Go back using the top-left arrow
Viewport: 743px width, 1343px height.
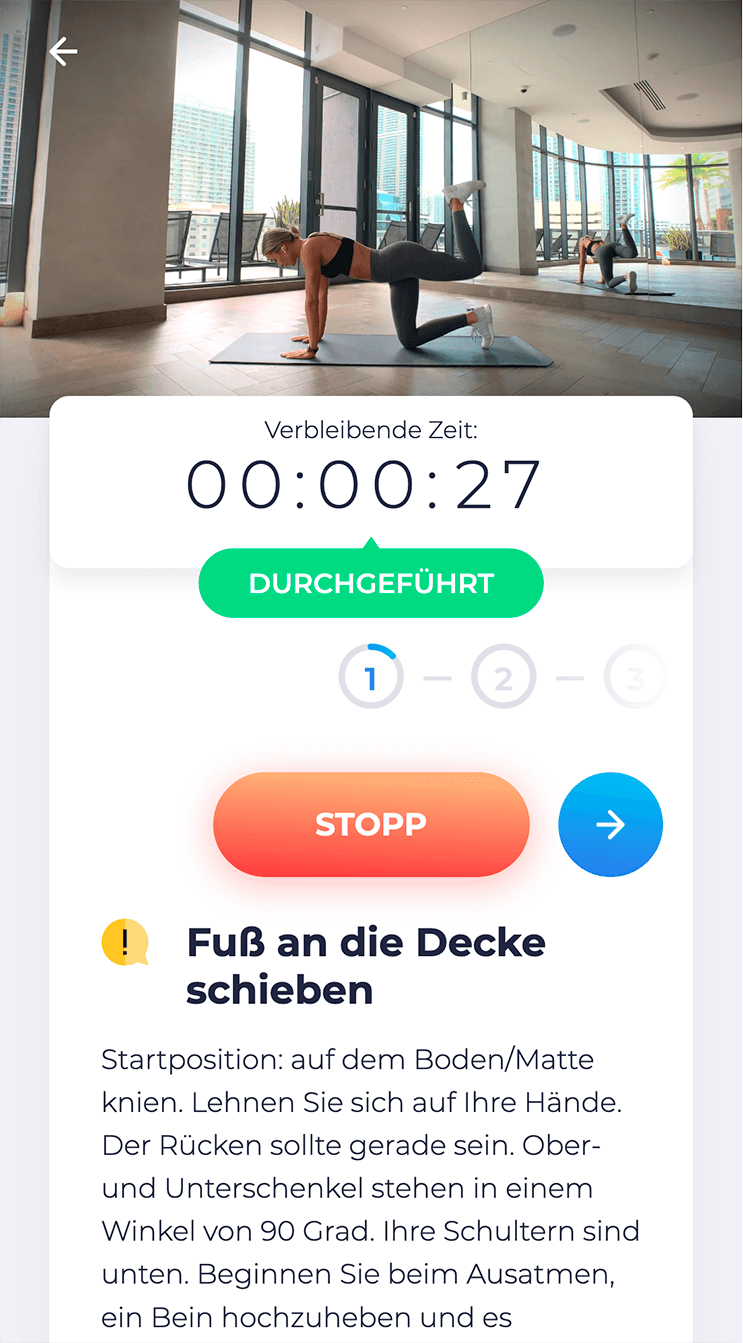click(63, 52)
